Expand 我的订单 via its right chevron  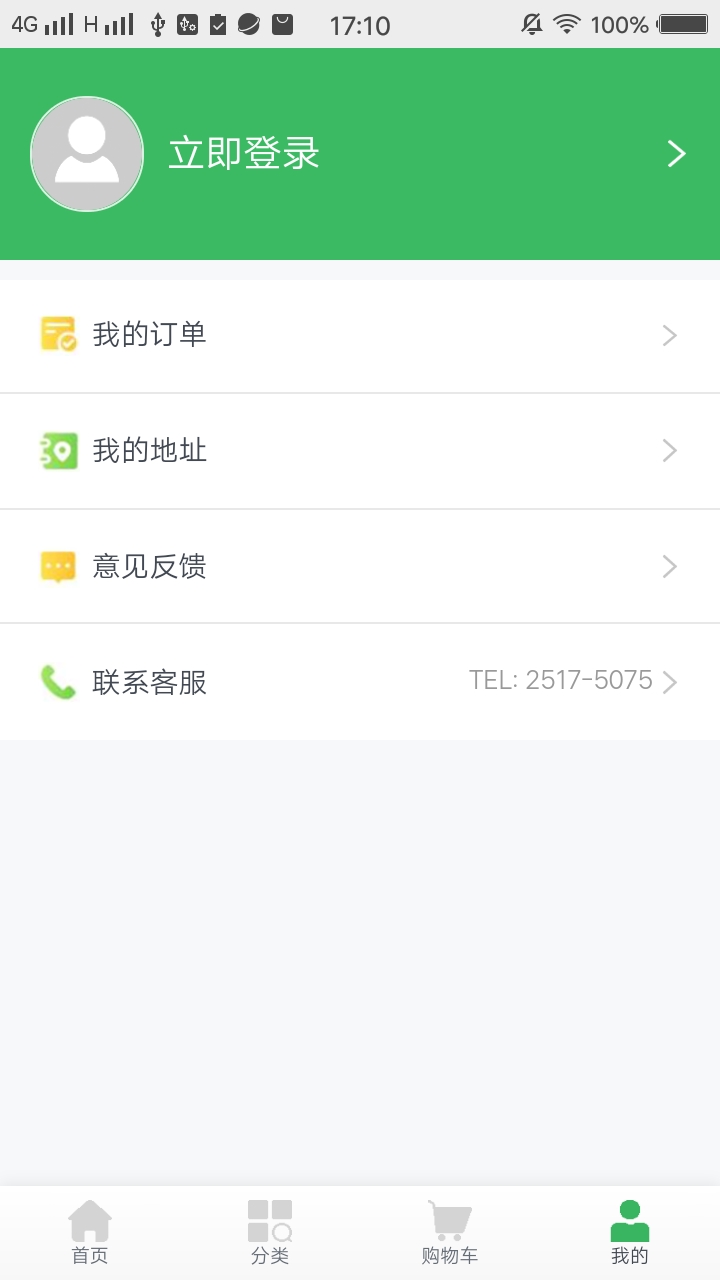668,335
